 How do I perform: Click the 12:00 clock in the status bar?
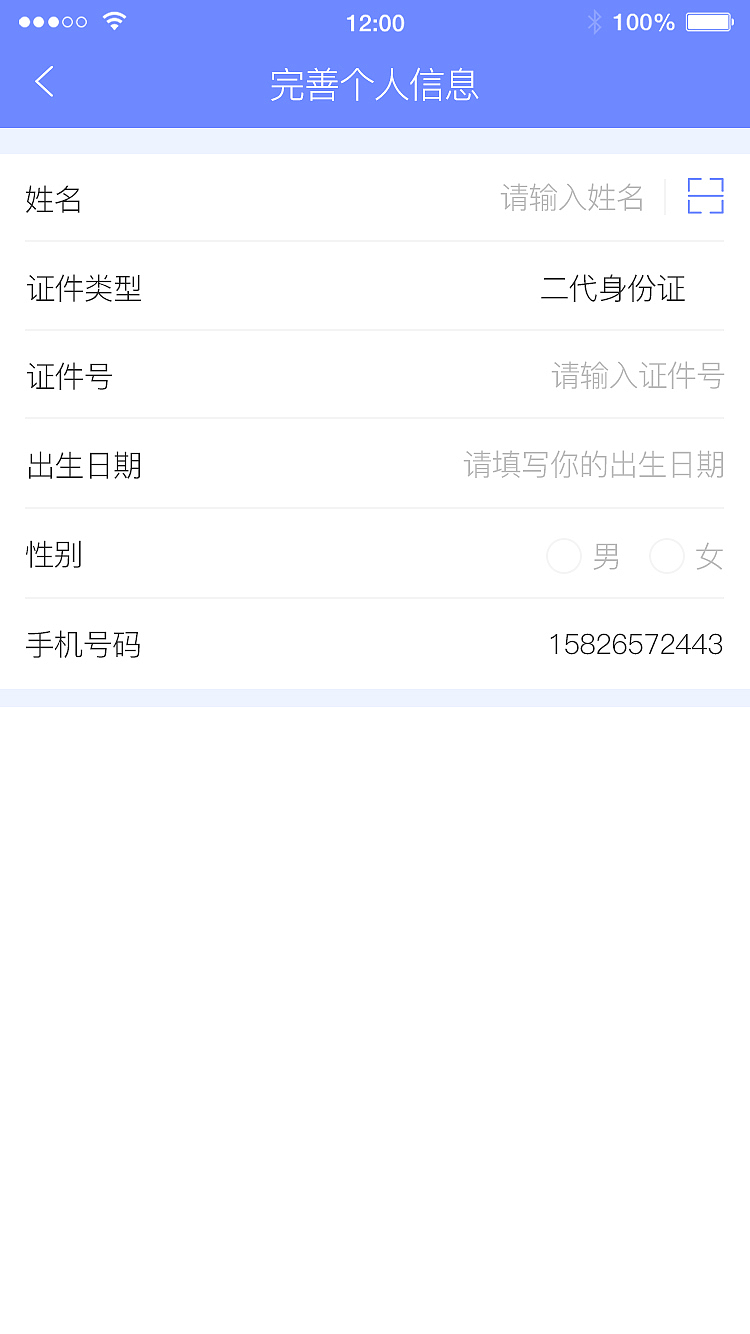pos(375,23)
